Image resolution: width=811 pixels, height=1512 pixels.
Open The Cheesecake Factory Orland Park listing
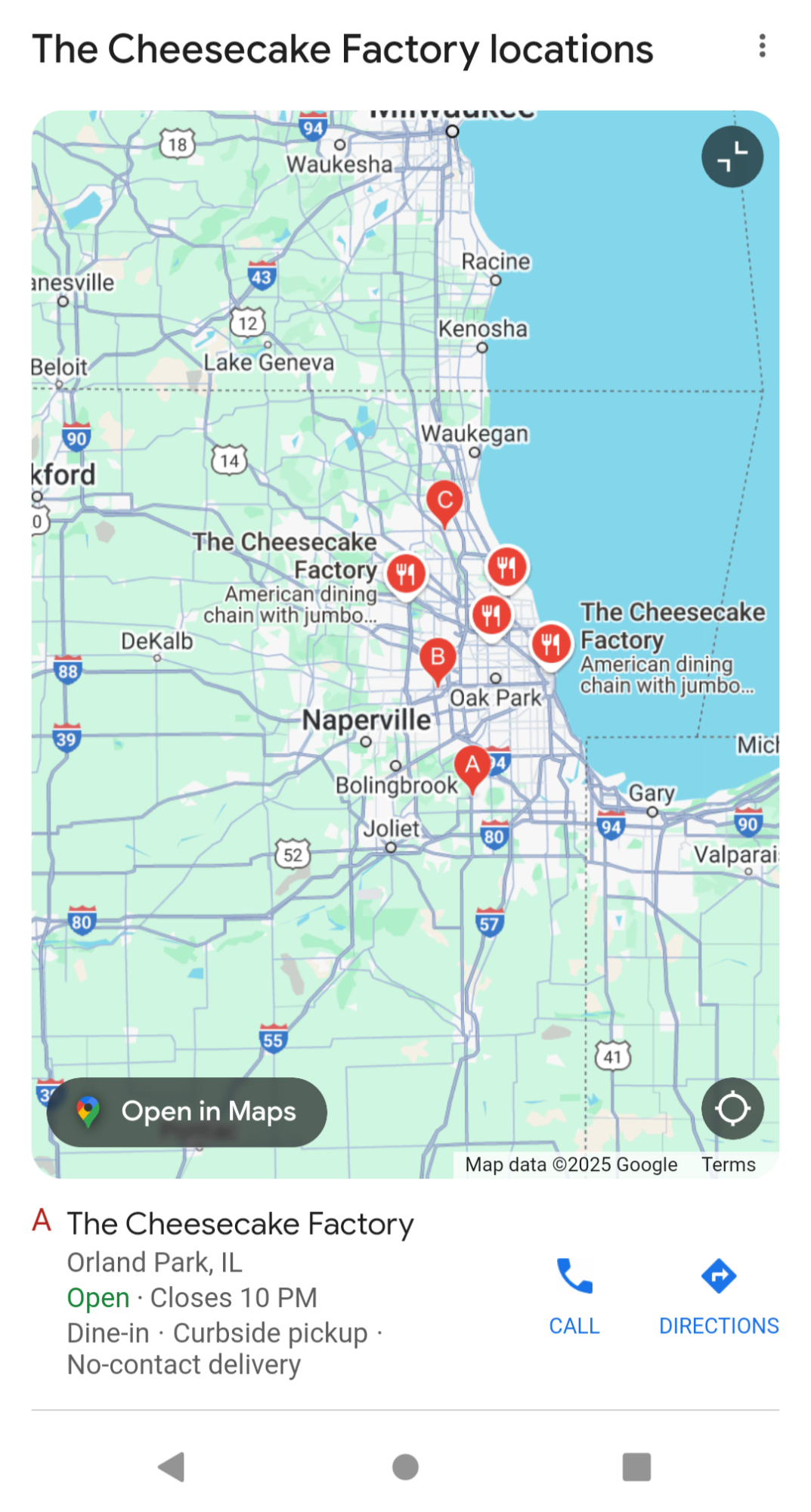click(x=240, y=1224)
